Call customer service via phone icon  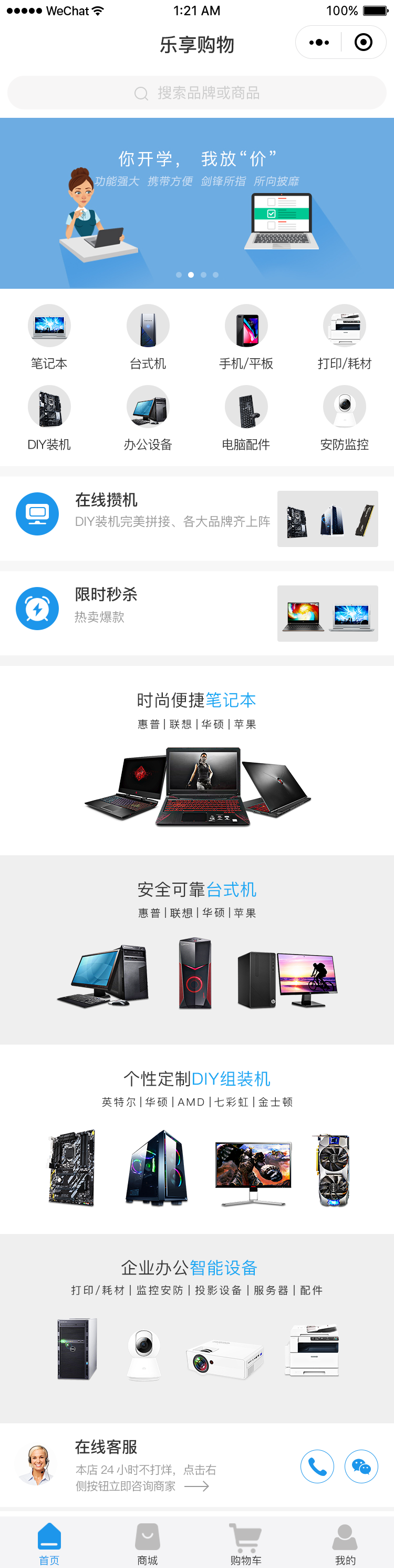317,1466
